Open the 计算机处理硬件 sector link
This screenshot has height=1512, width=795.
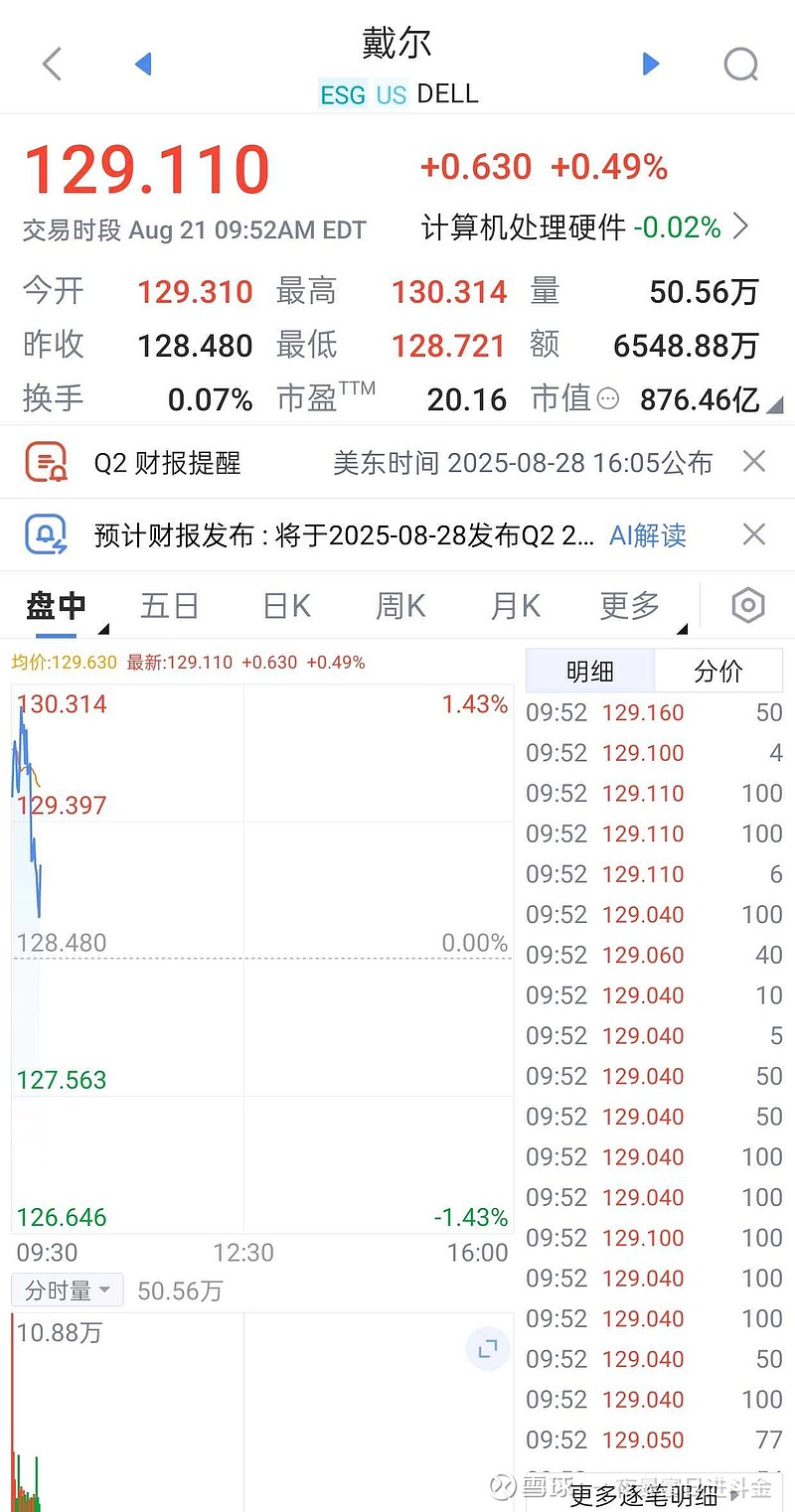coord(585,227)
